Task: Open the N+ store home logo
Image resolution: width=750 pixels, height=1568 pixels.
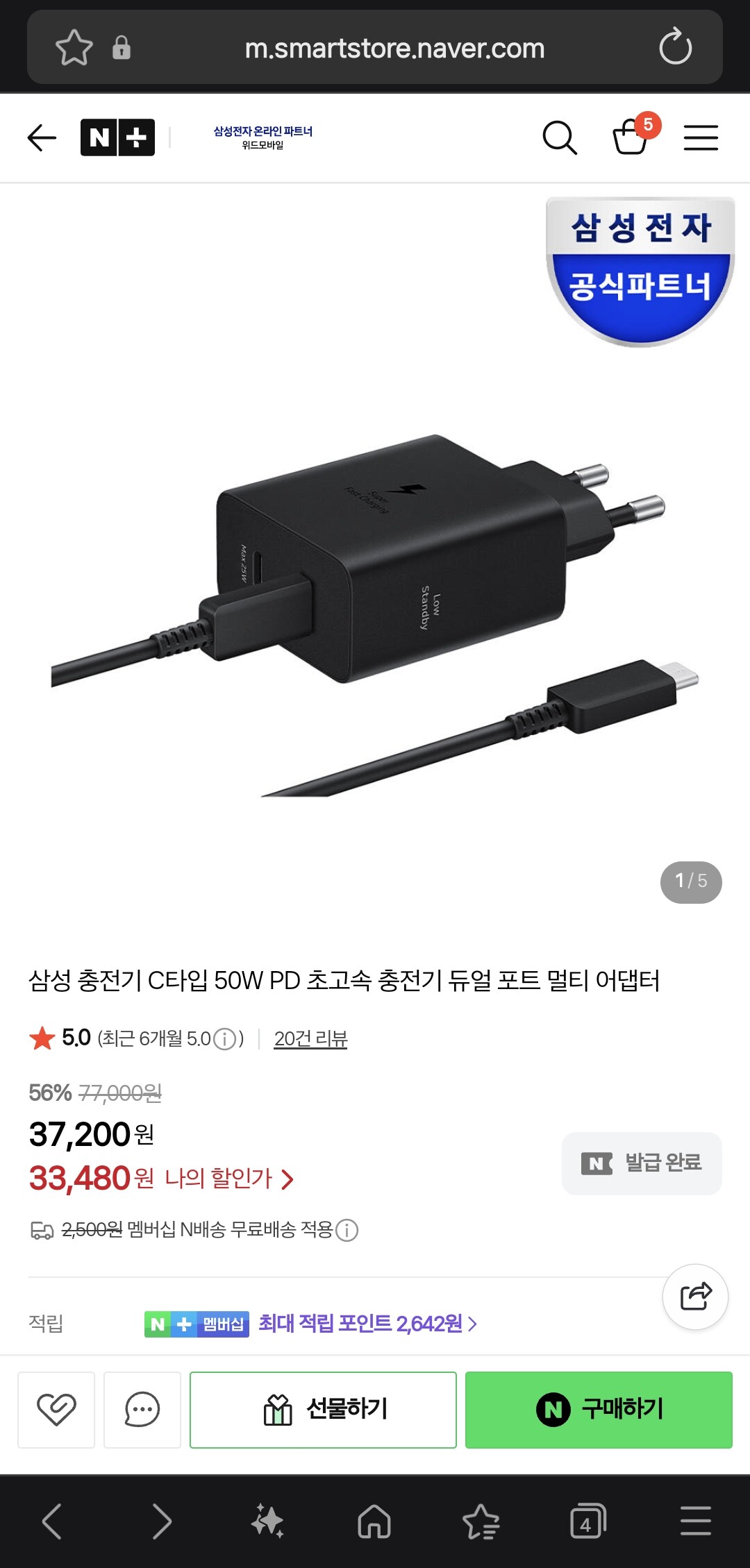Action: (117, 137)
